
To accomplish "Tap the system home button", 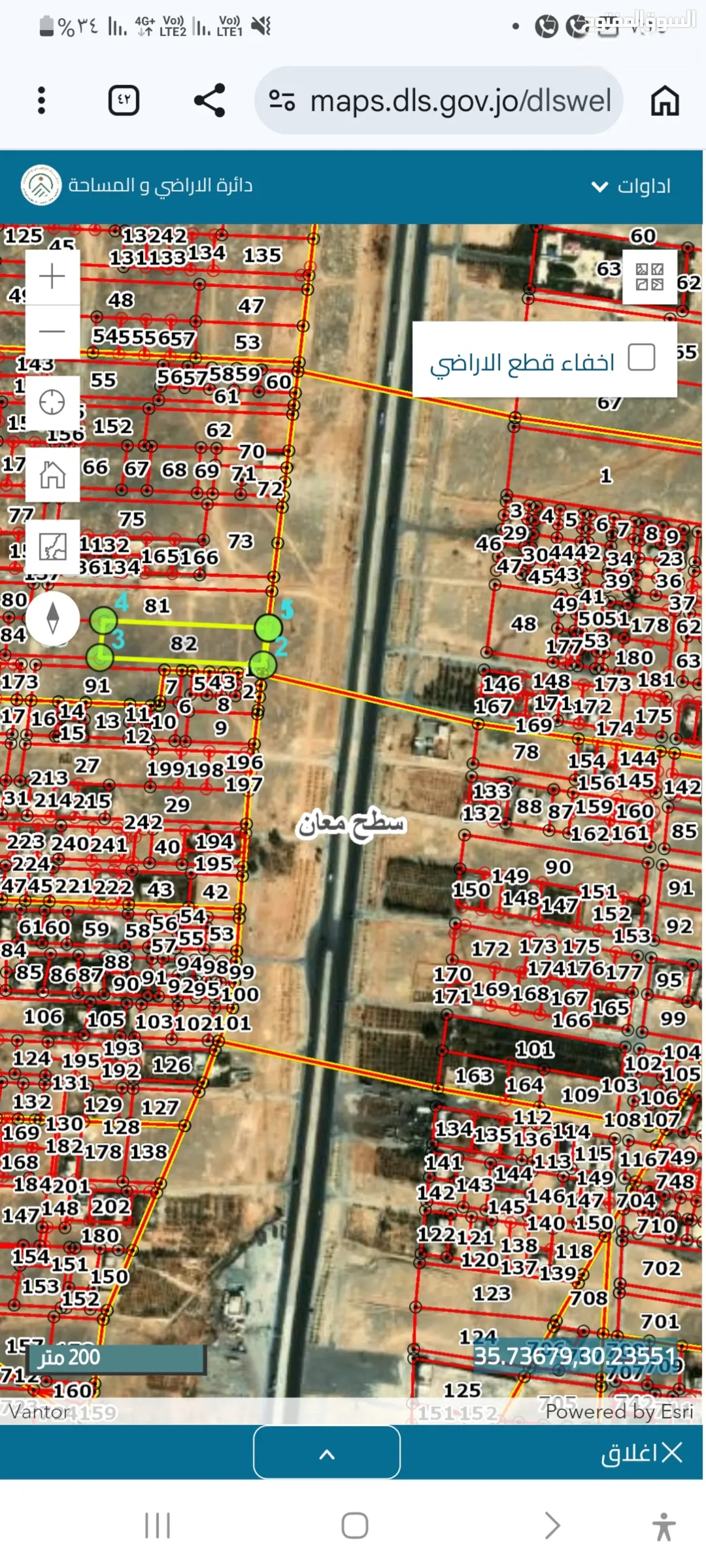I will click(x=354, y=1526).
